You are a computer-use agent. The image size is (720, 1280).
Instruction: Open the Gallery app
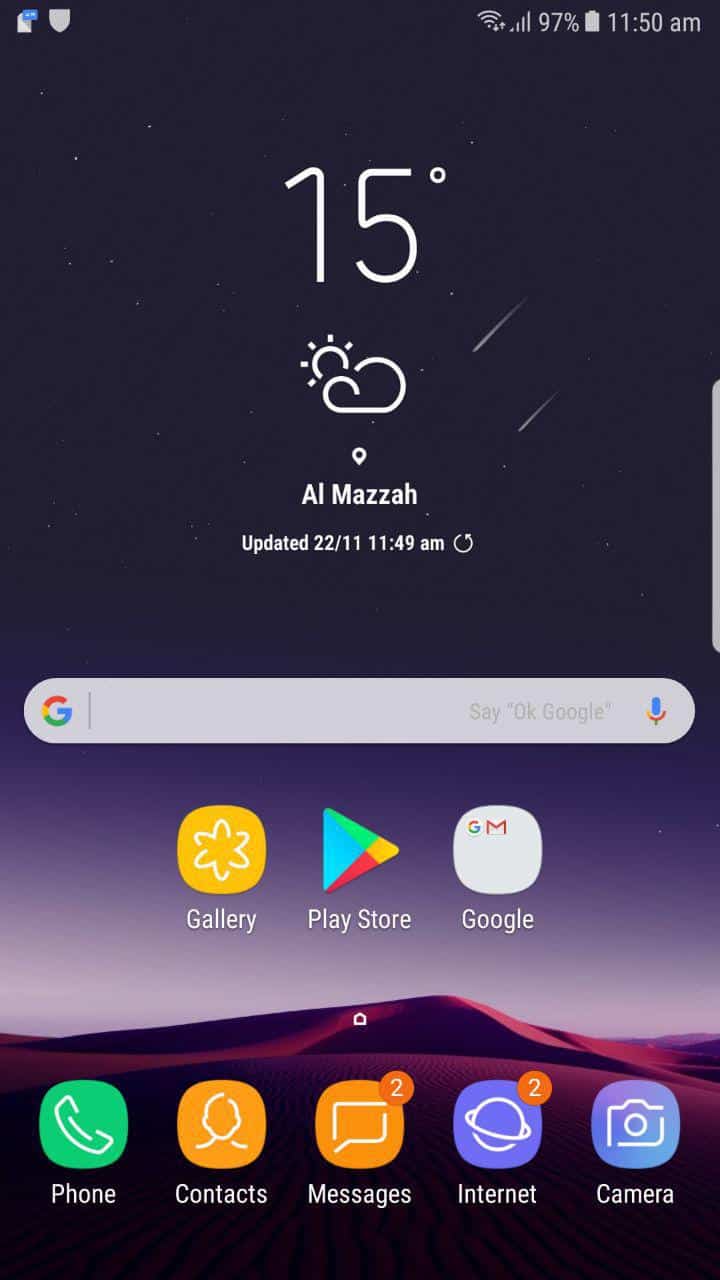point(221,850)
